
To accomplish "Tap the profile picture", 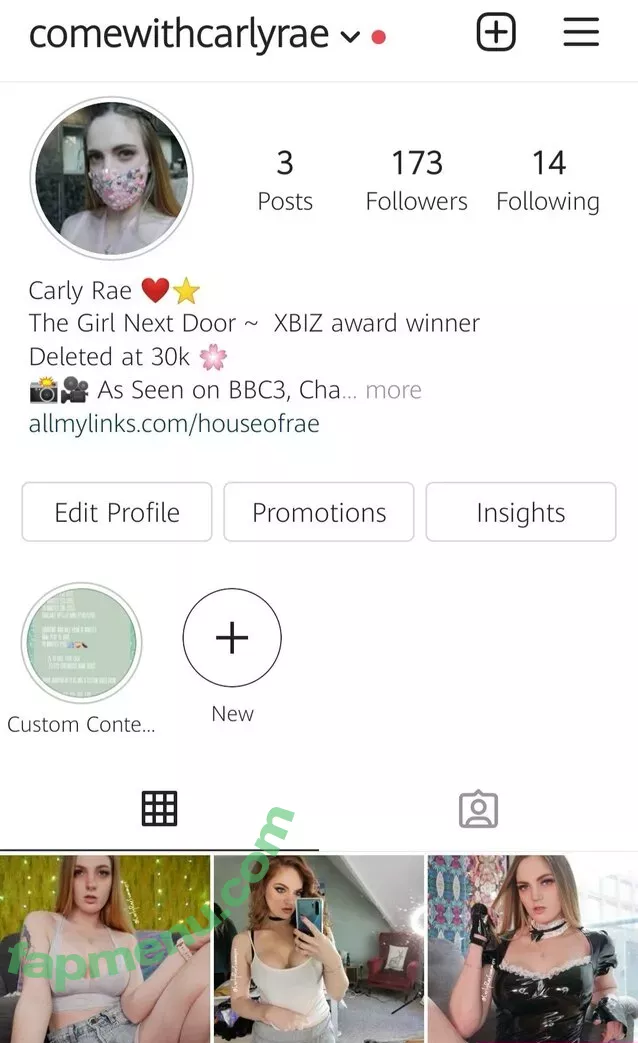I will coord(112,179).
